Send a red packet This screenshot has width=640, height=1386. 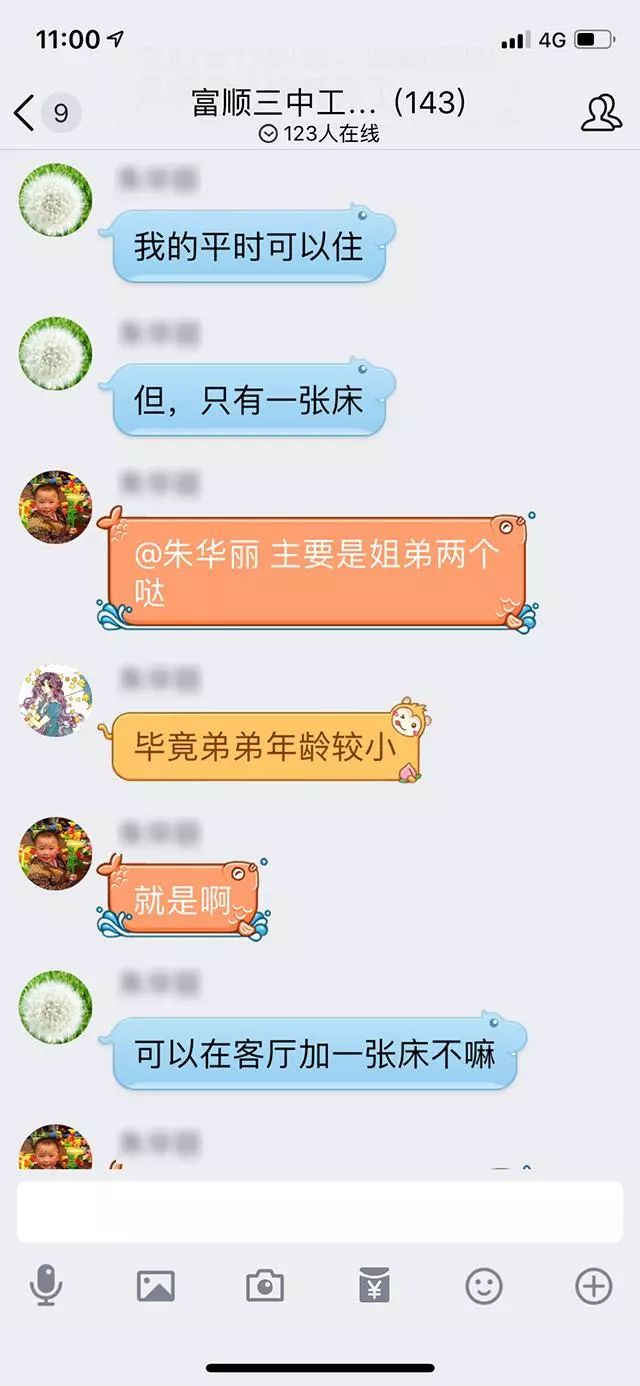(x=374, y=1285)
